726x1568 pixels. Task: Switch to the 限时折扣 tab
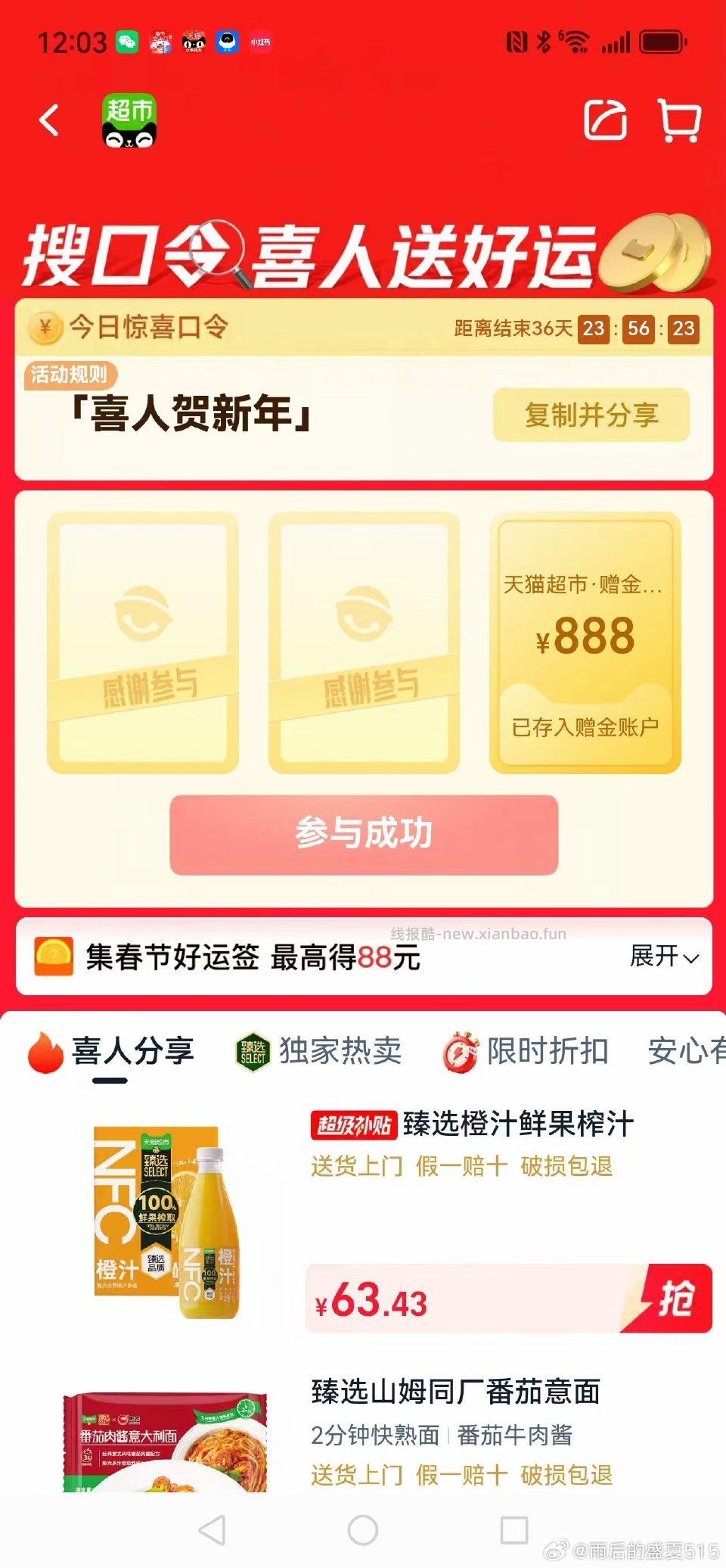(546, 1050)
